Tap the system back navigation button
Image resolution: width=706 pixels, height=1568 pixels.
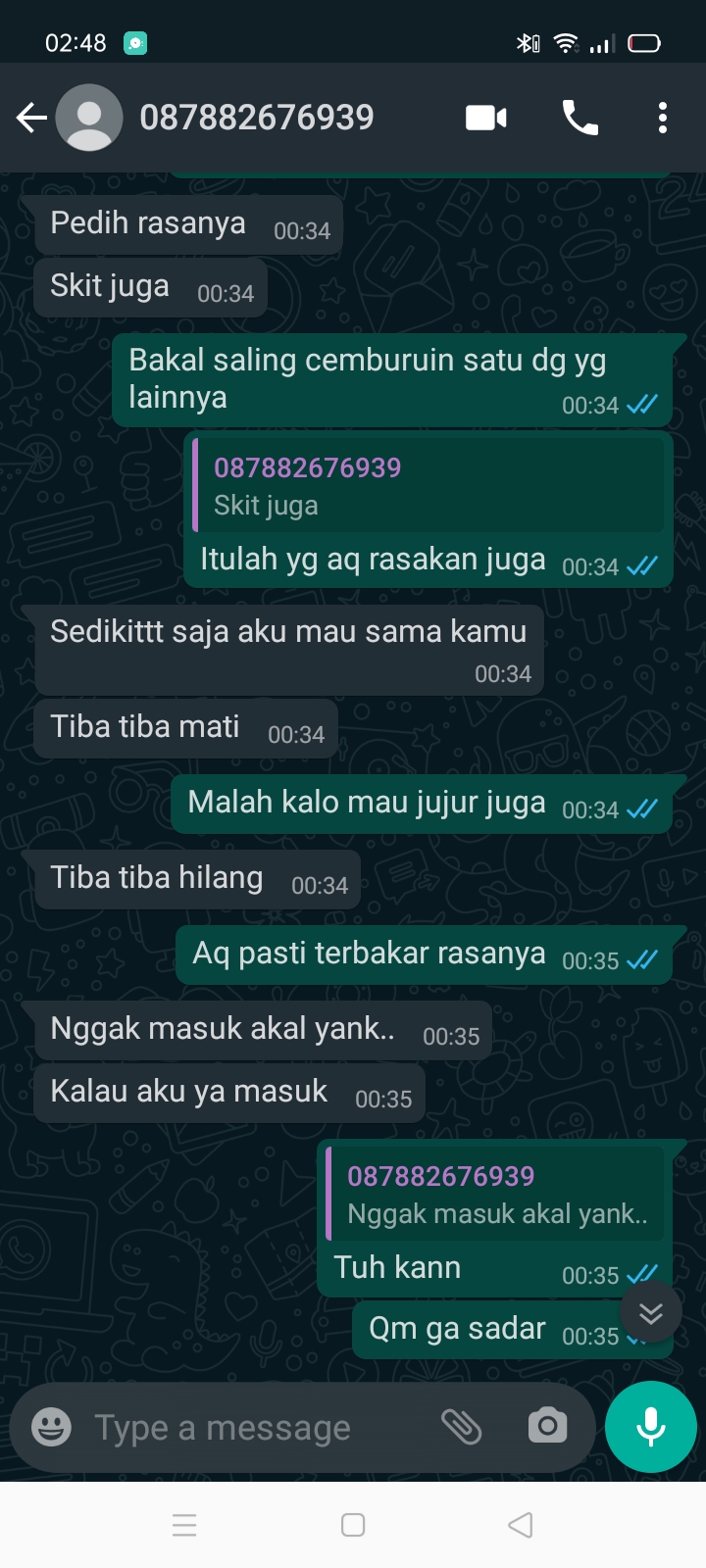[521, 1525]
